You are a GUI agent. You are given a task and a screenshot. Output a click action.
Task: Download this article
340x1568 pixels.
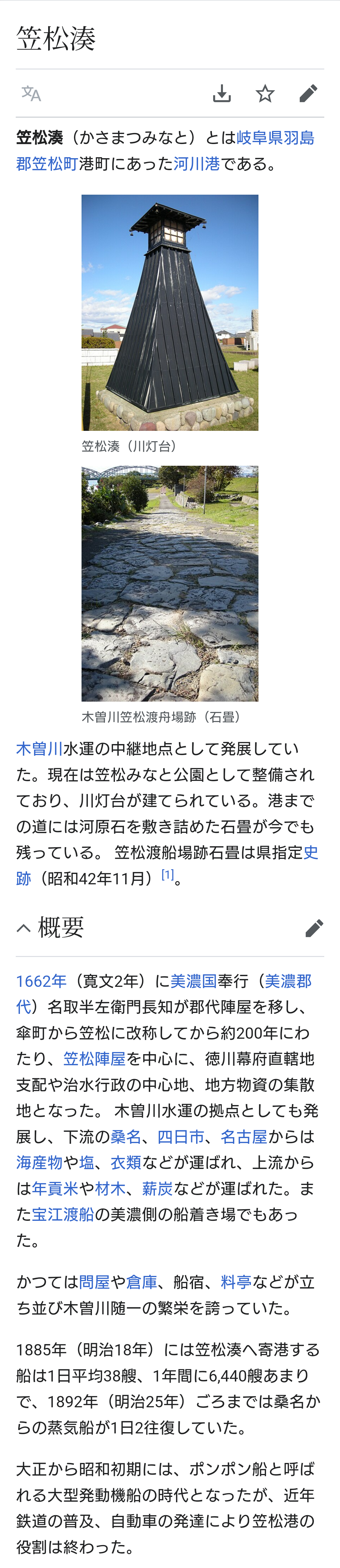222,94
